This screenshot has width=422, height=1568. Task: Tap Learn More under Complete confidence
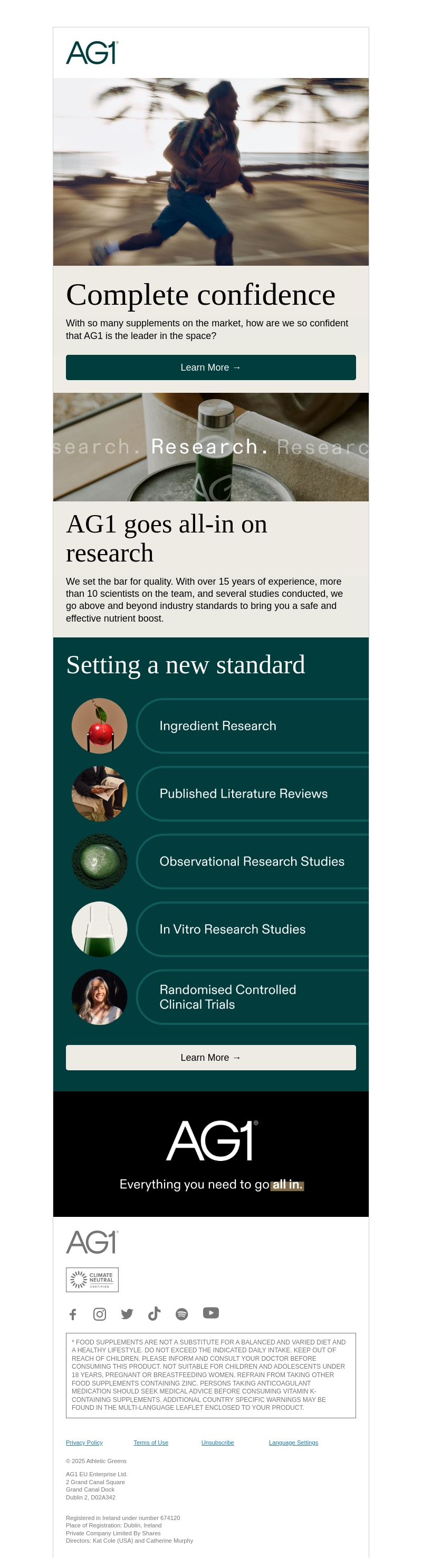210,367
